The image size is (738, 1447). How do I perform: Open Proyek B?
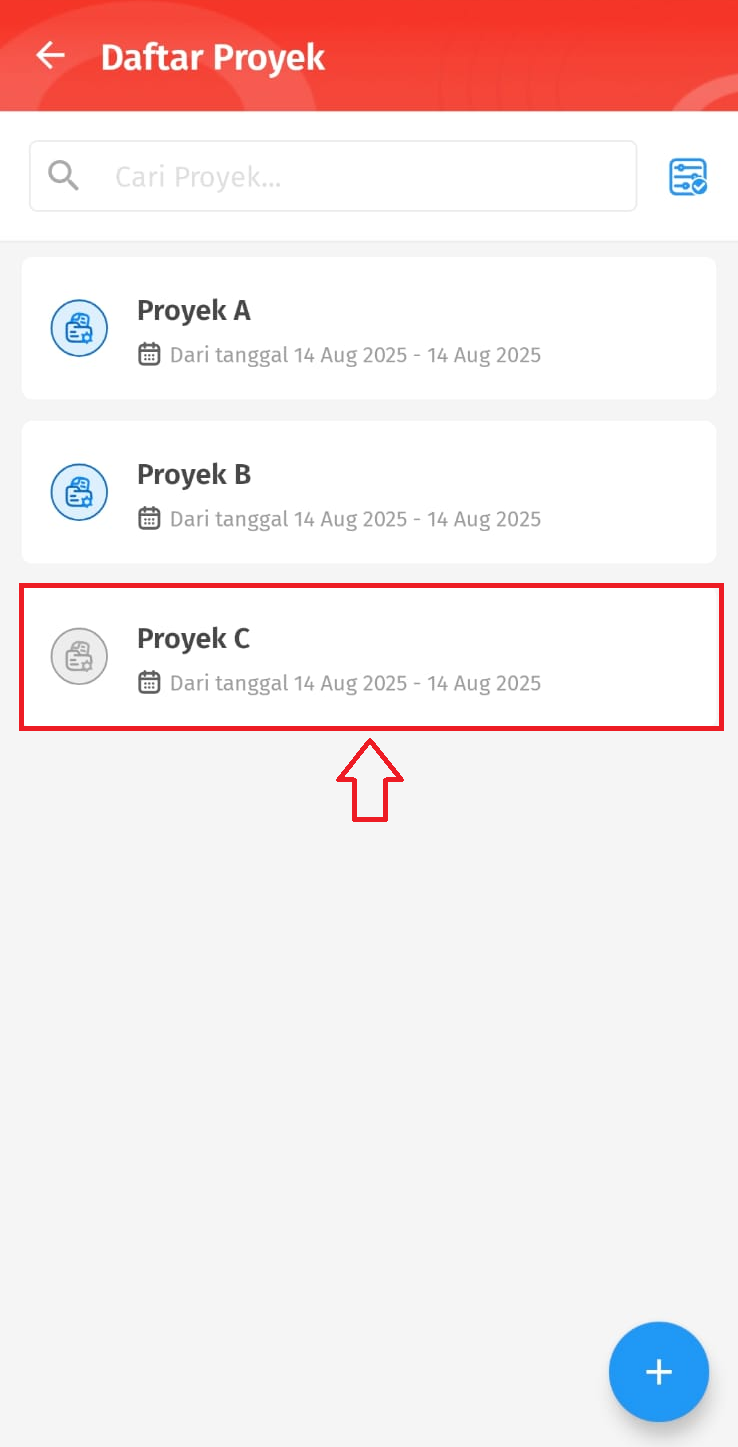click(369, 492)
